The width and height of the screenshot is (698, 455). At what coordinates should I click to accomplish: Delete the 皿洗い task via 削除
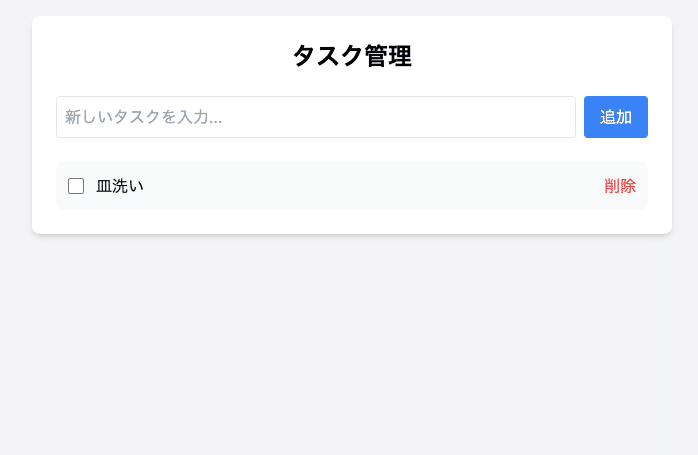coord(619,186)
